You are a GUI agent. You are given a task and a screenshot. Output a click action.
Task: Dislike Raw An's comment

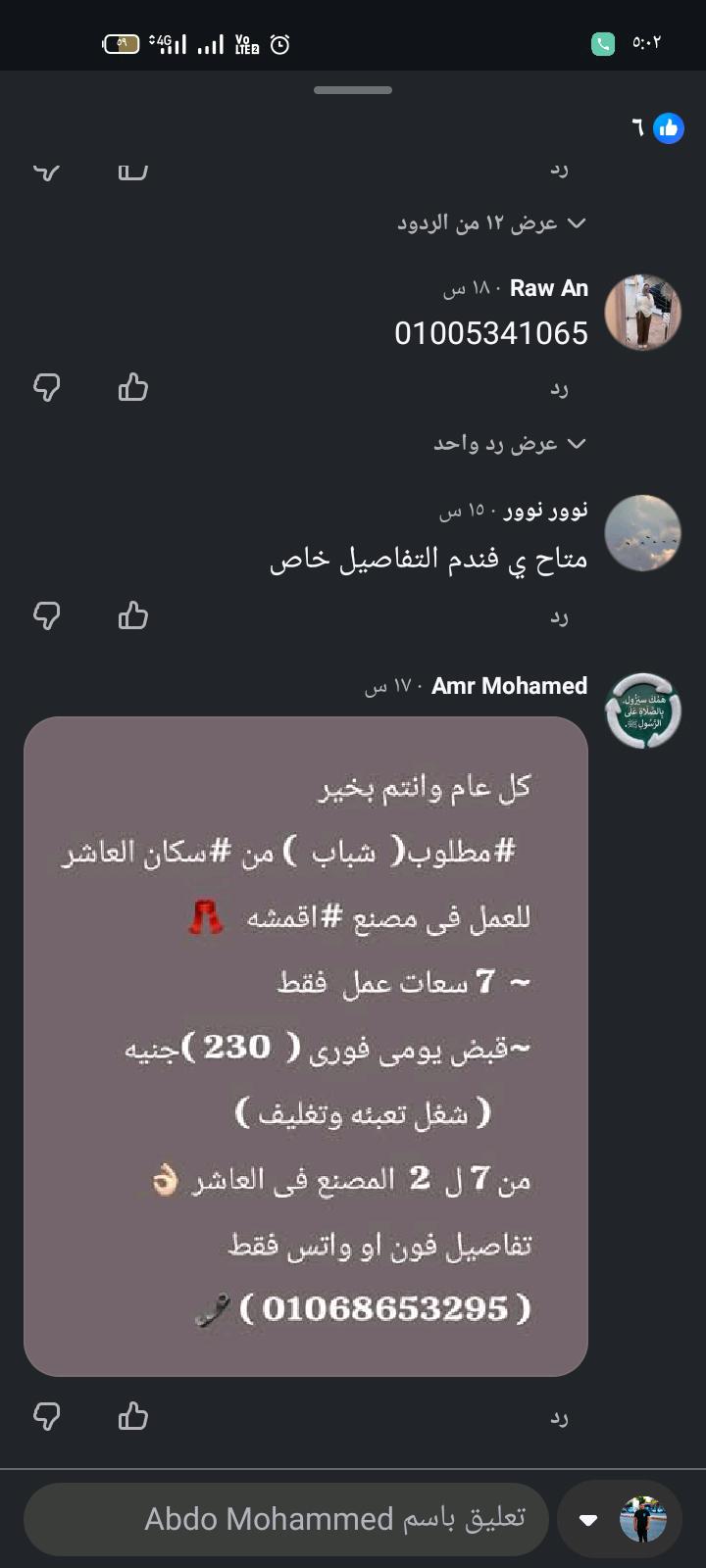(x=47, y=388)
